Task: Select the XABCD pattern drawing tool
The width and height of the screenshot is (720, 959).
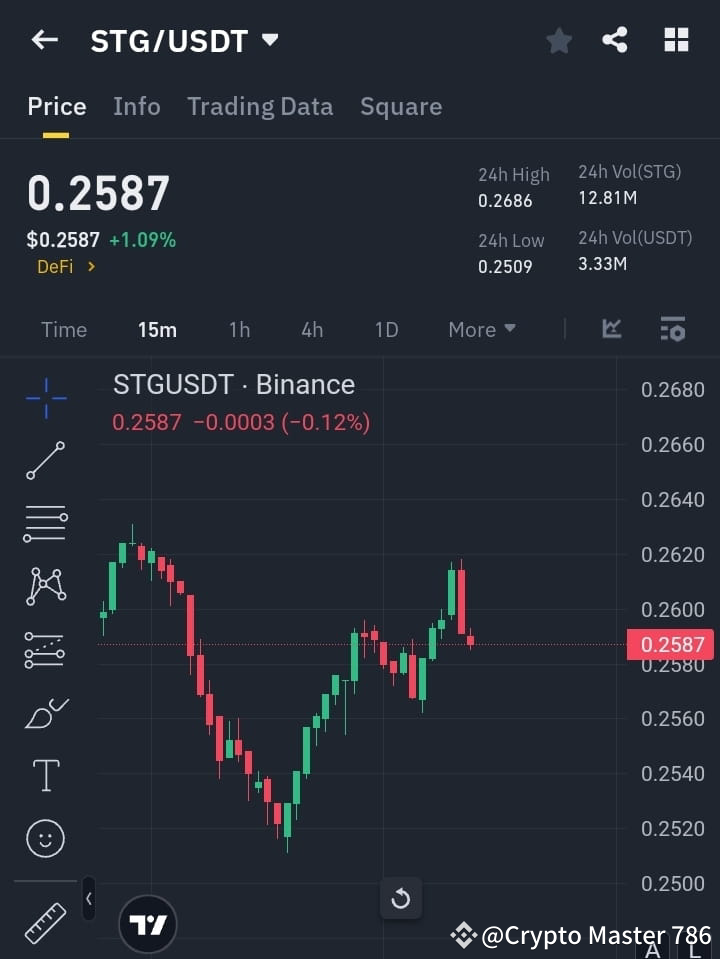Action: click(45, 587)
